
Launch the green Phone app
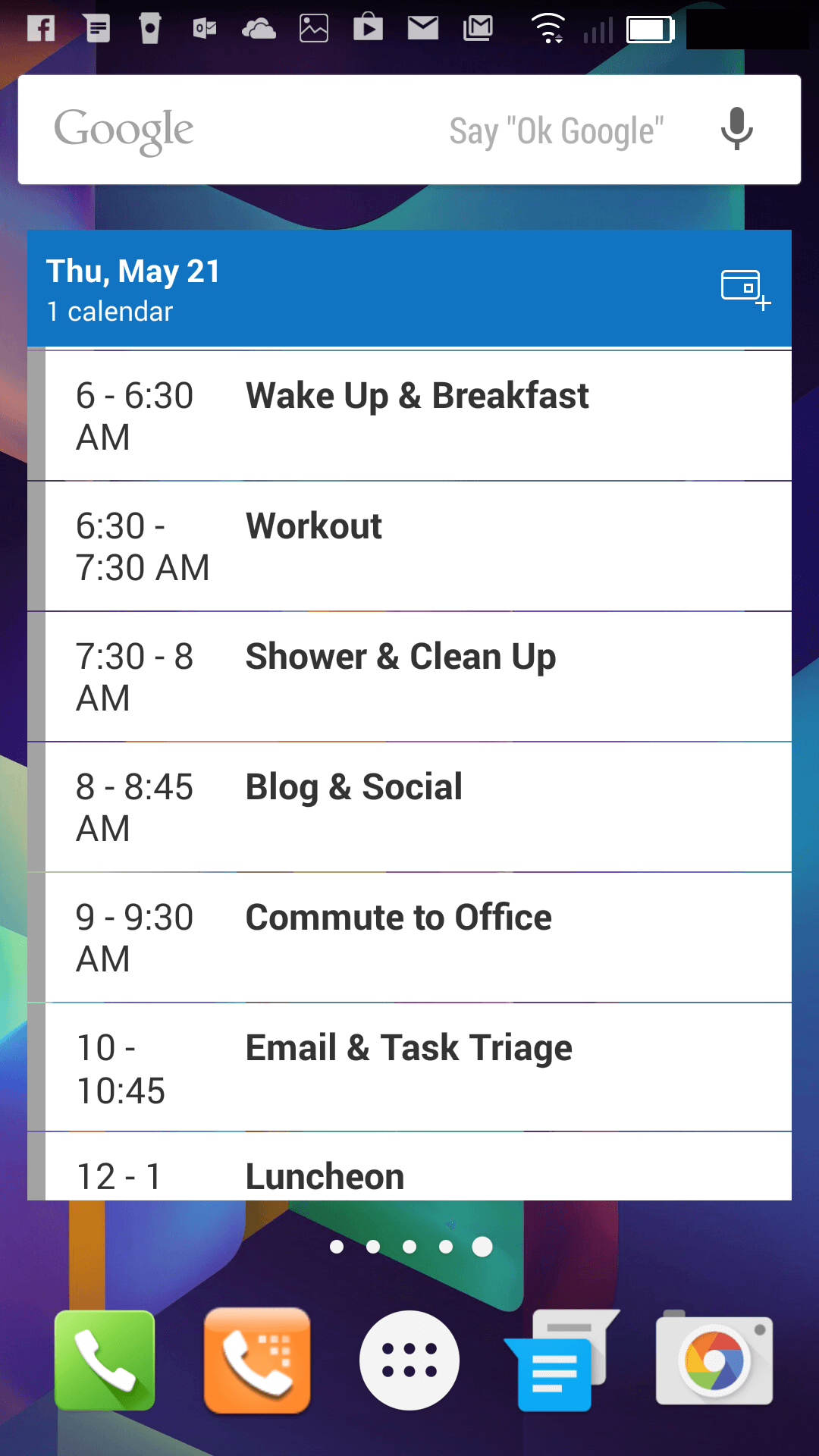coord(105,1360)
